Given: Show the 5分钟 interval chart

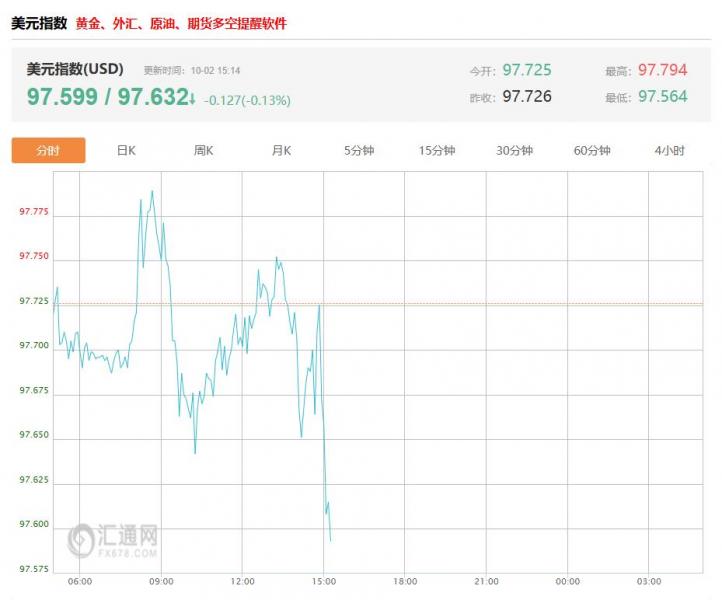Looking at the screenshot, I should [358, 150].
